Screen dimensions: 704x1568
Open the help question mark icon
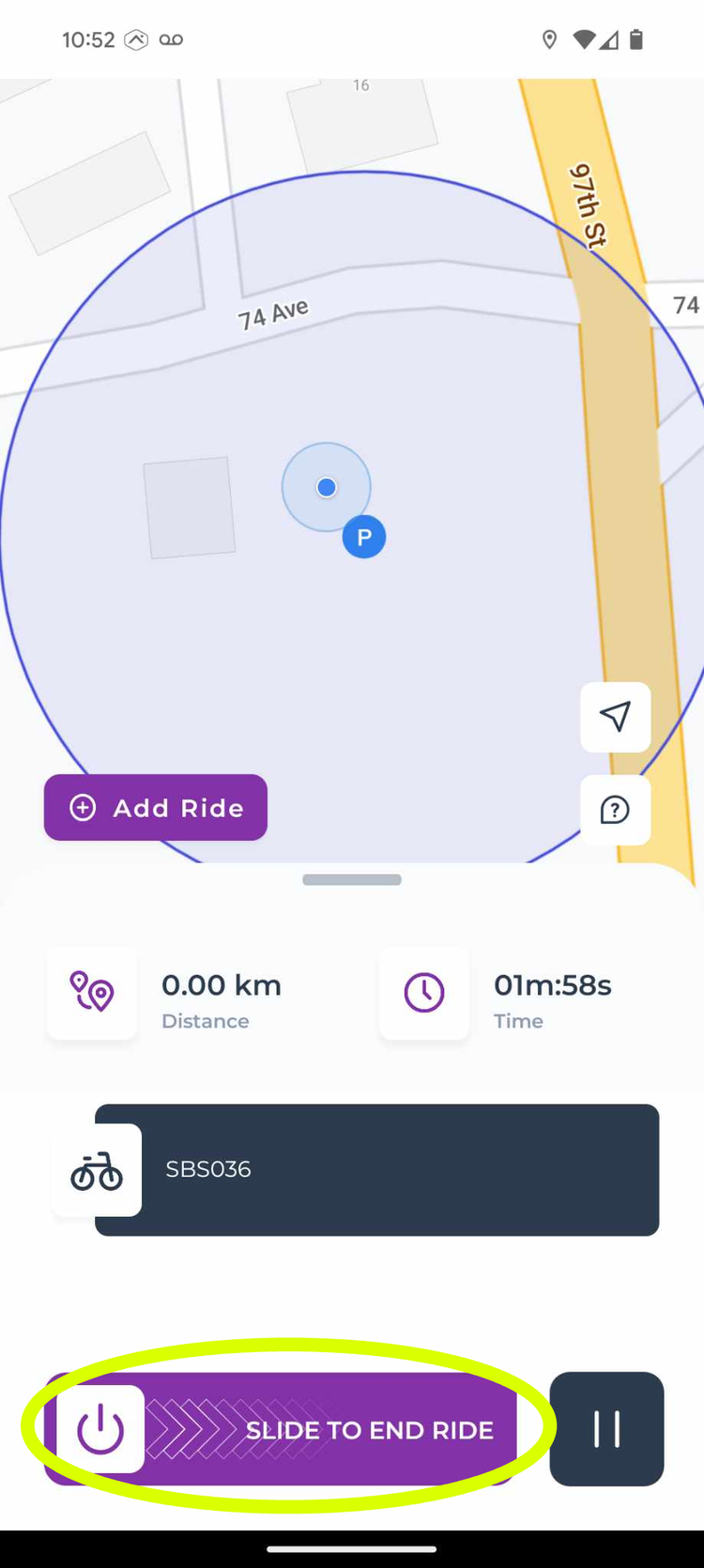point(616,810)
